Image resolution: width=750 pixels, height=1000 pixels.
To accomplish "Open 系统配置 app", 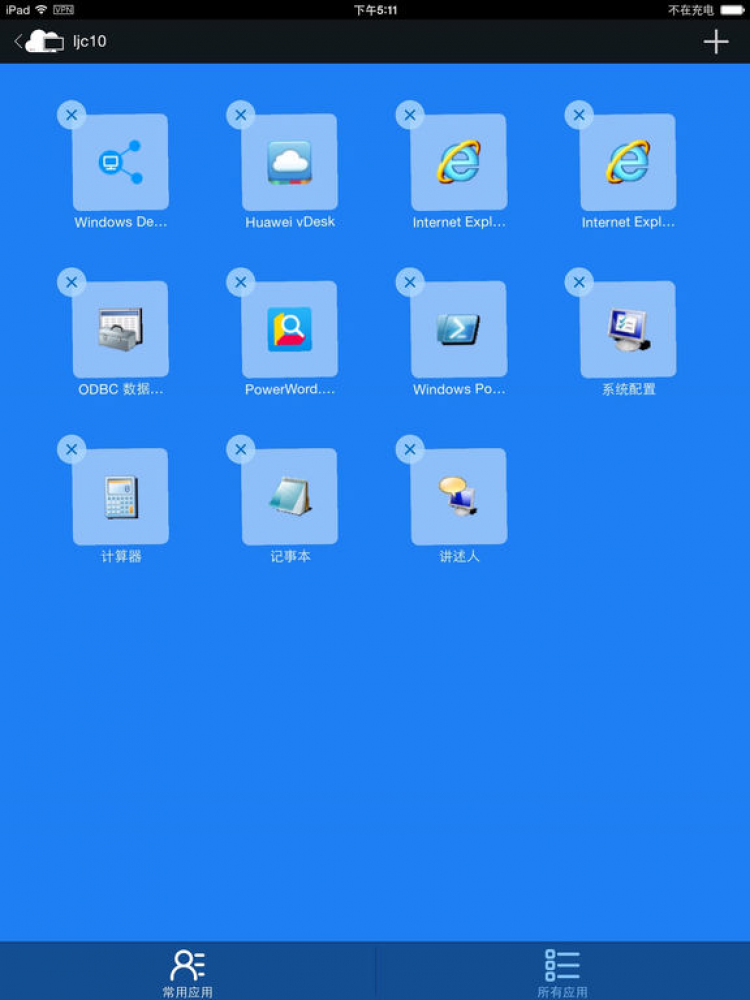I will pos(628,329).
